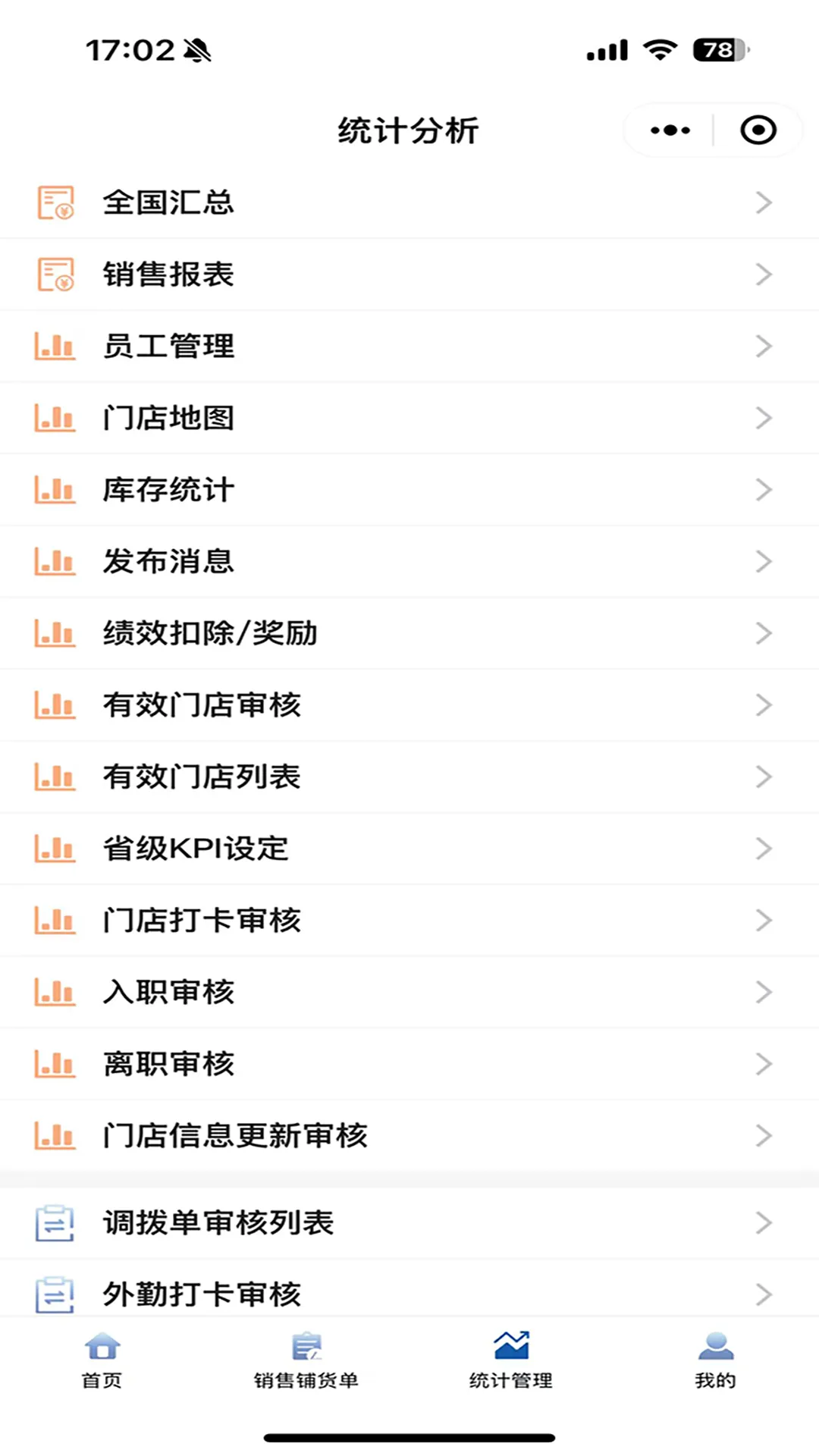The width and height of the screenshot is (819, 1456).
Task: Click the 销售报表 sales report icon
Action: click(55, 275)
